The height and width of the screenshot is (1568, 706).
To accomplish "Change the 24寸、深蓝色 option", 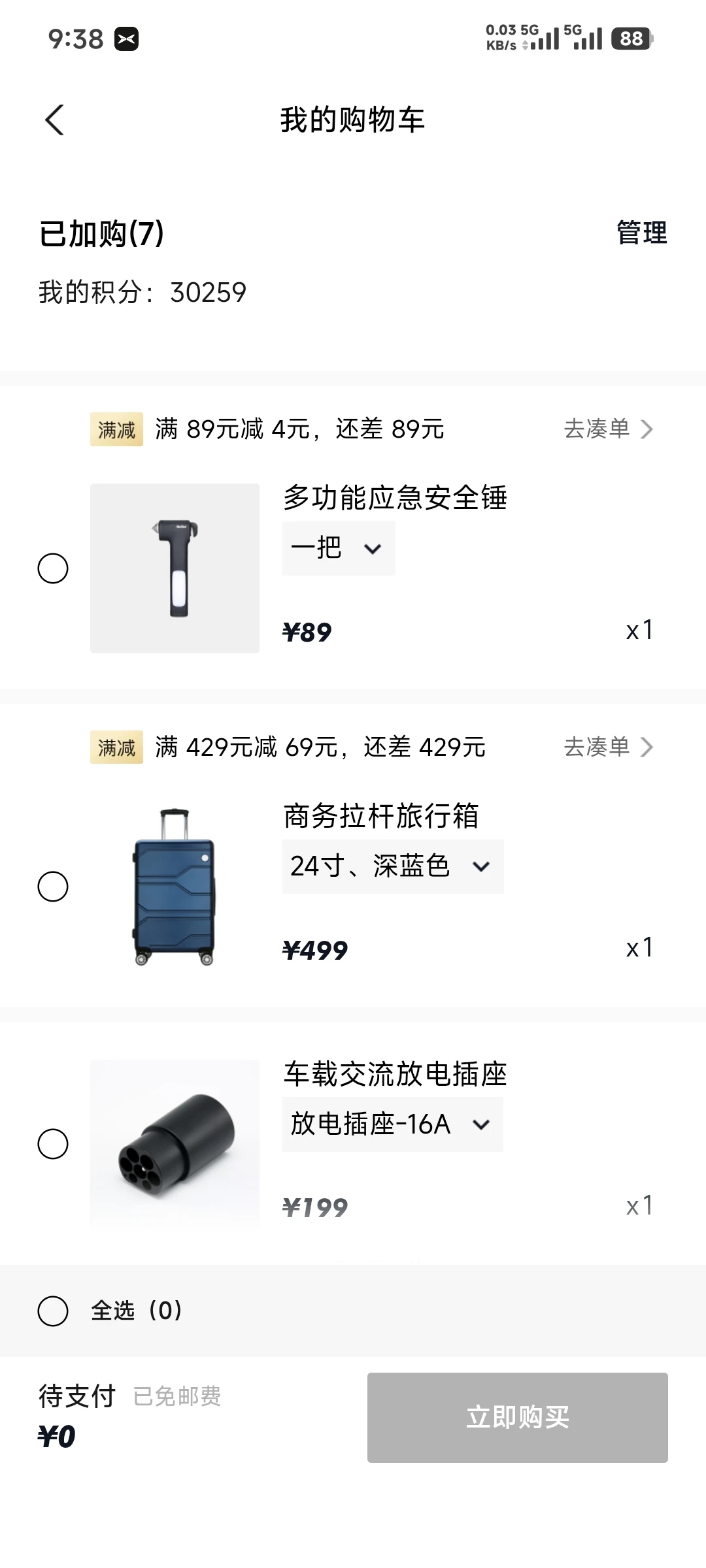I will tap(392, 866).
